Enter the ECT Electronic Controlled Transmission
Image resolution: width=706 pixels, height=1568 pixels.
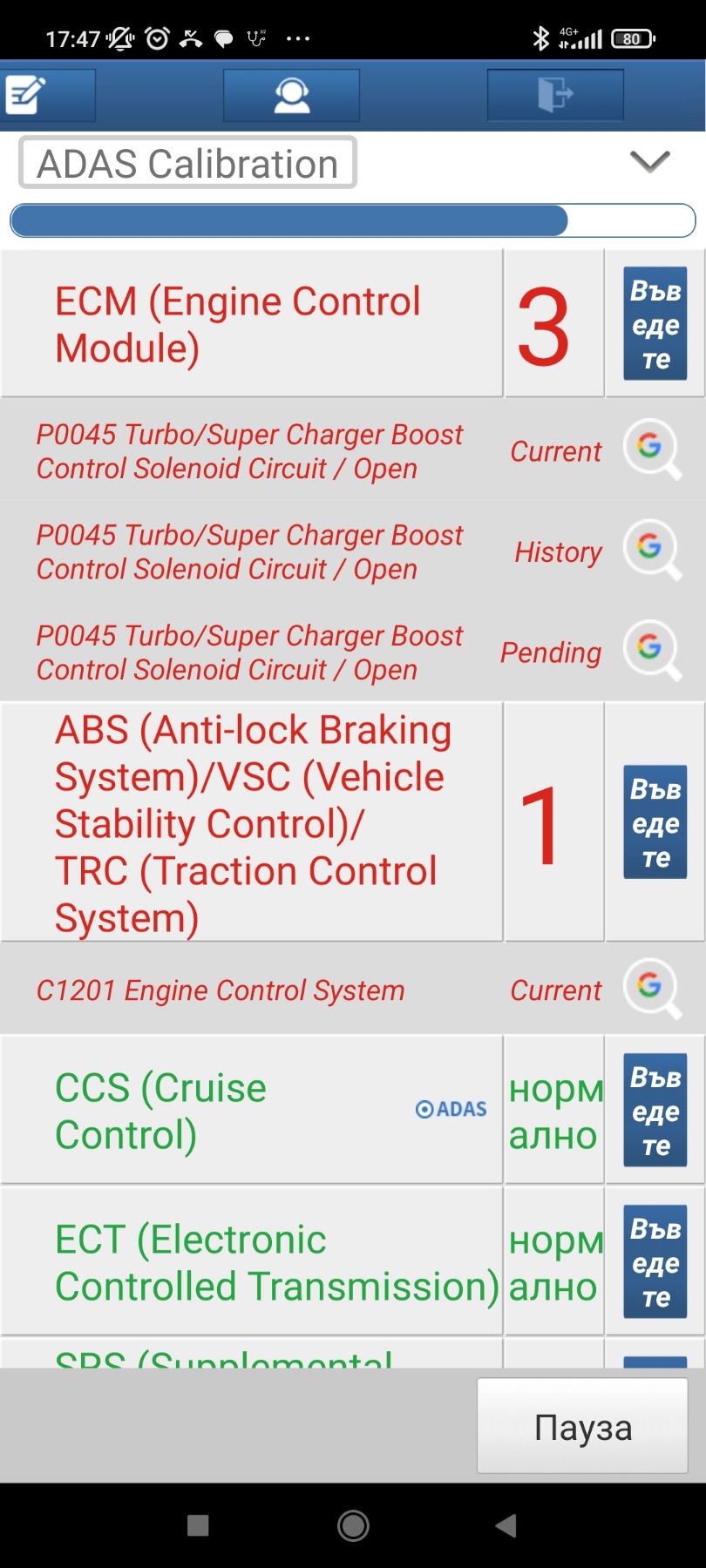(655, 1262)
